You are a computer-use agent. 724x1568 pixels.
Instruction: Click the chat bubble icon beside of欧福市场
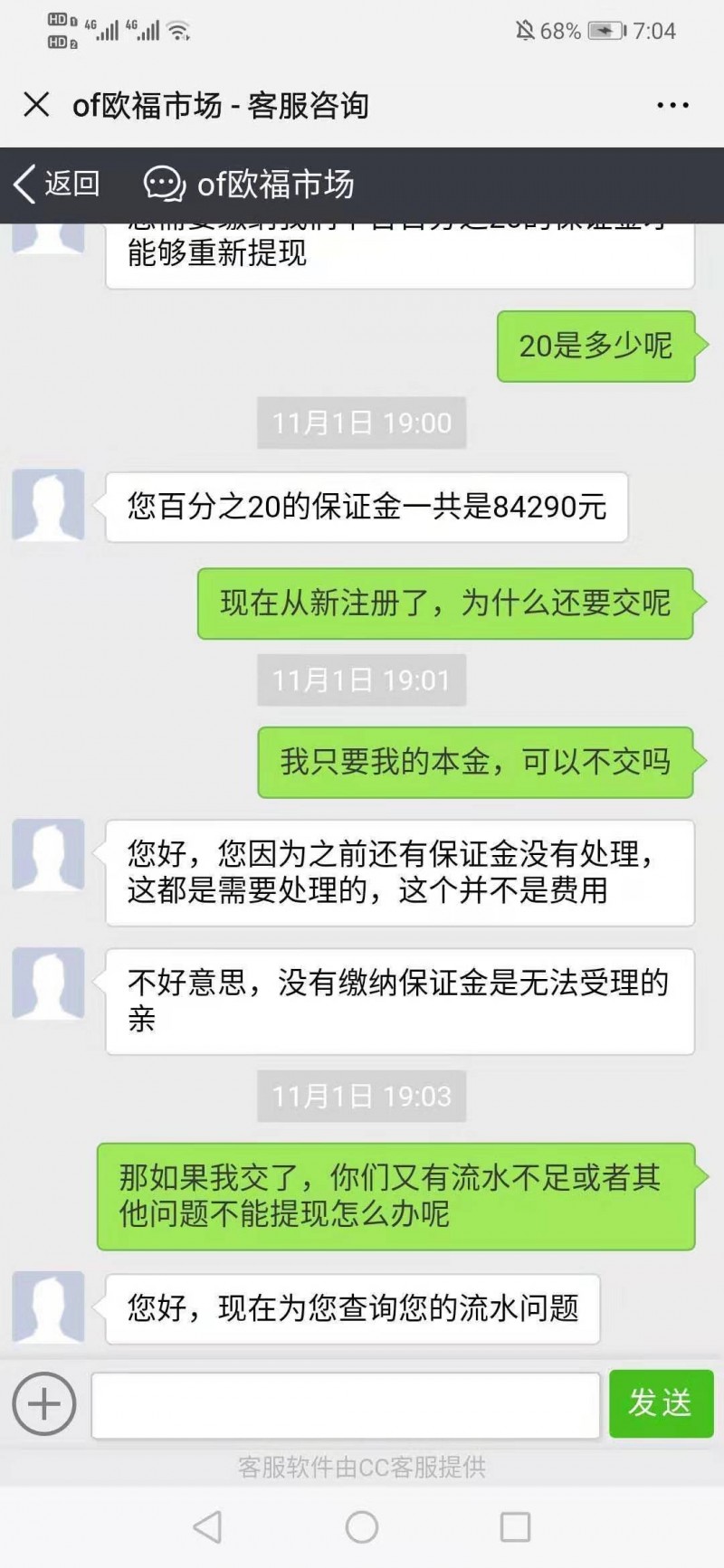[163, 184]
